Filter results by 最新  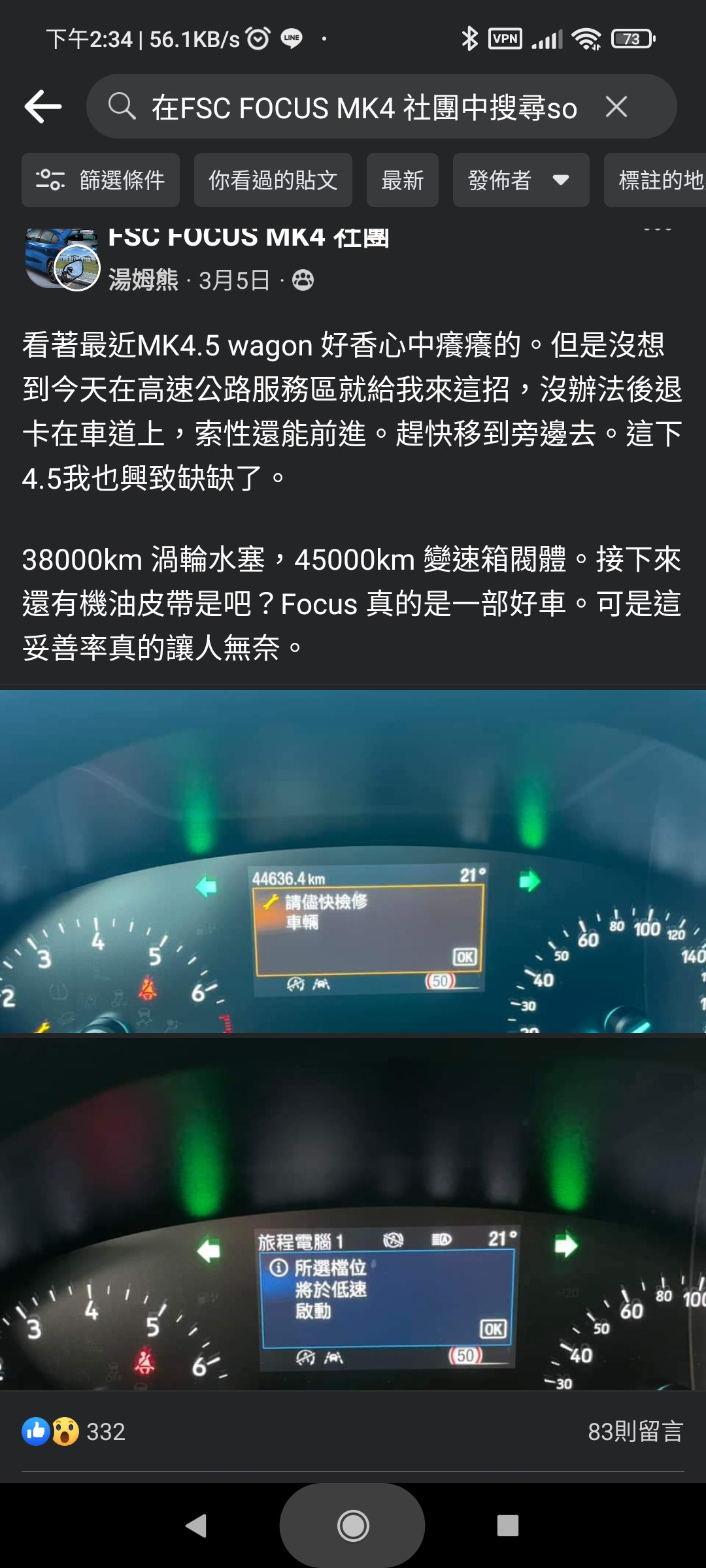tap(402, 180)
